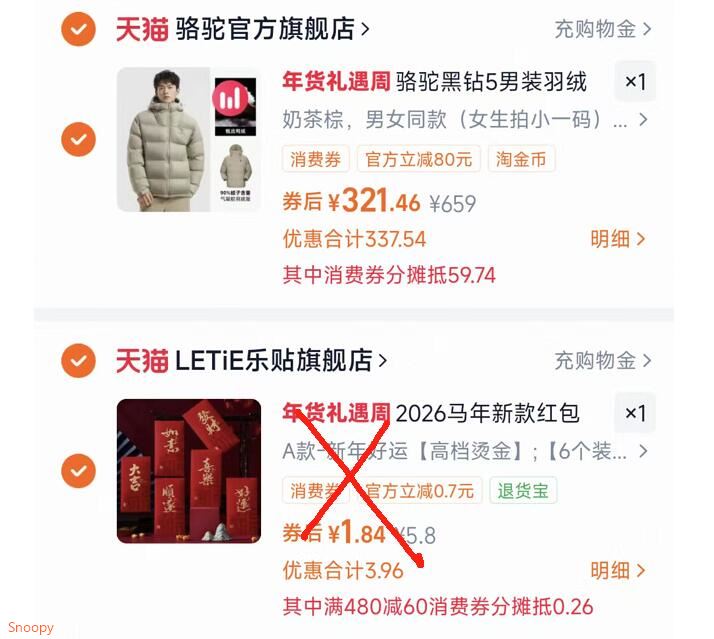Deselect the 骆驼黑钻5 down jacket item
This screenshot has height=639, width=714.
[x=78, y=139]
